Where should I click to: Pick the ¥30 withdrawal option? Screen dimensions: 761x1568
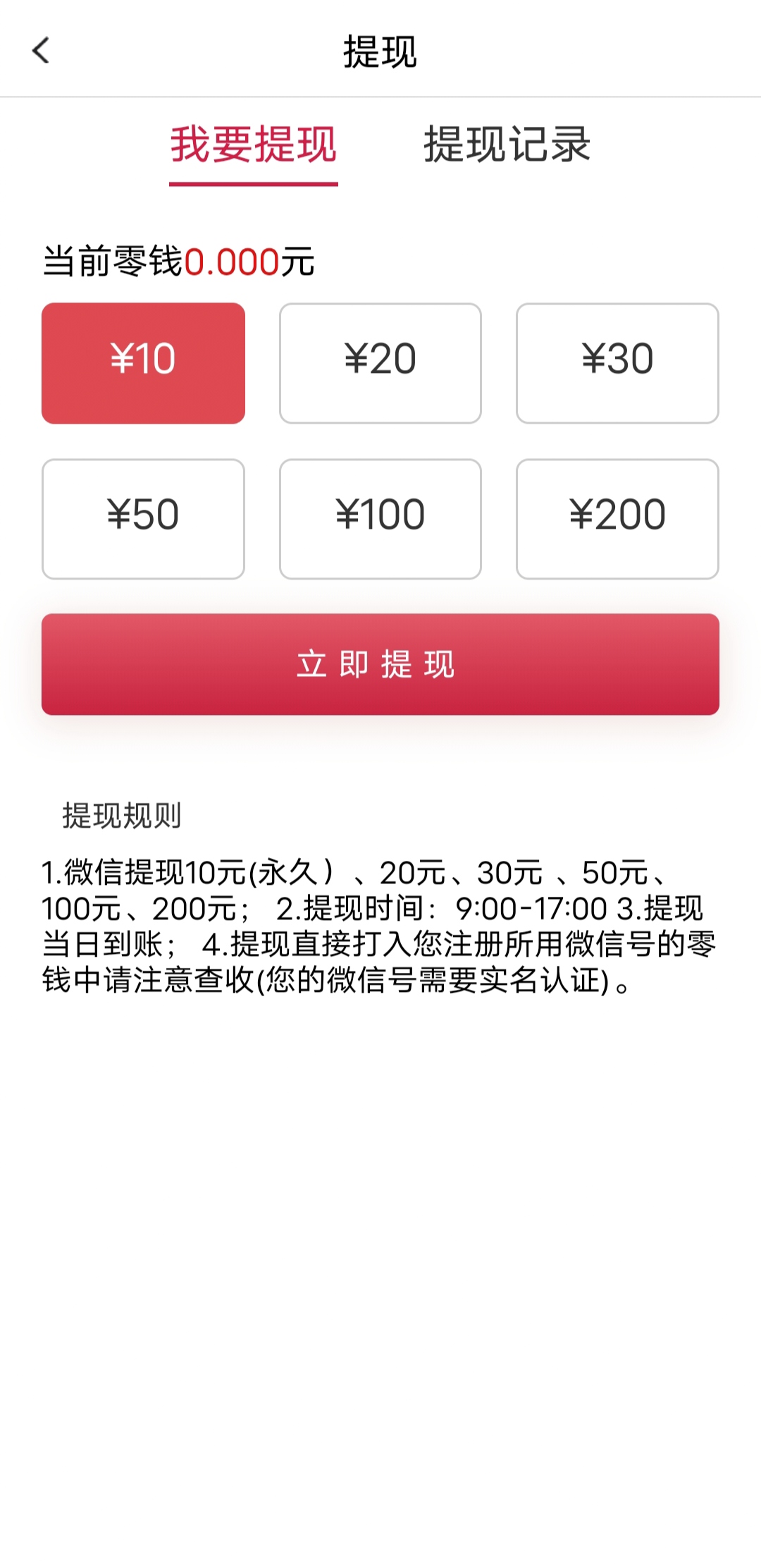pos(617,363)
